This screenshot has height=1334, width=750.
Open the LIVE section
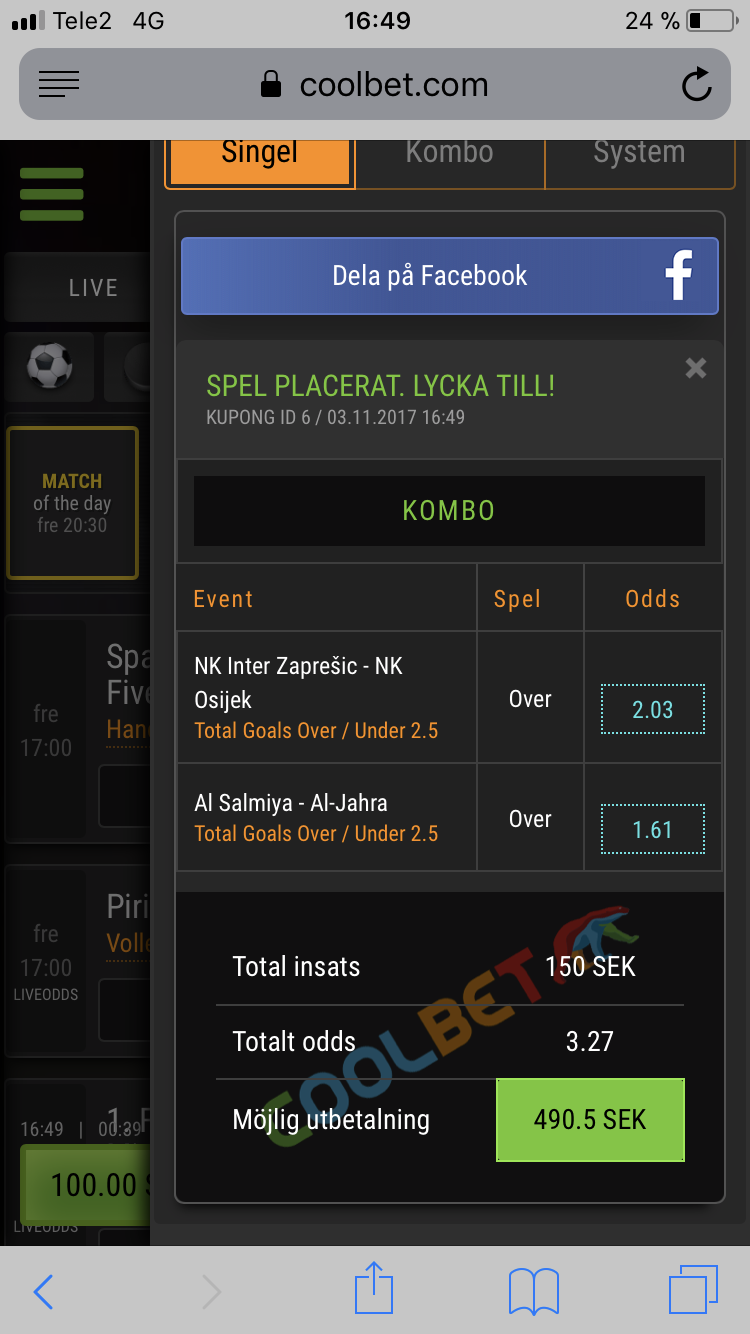pyautogui.click(x=93, y=288)
